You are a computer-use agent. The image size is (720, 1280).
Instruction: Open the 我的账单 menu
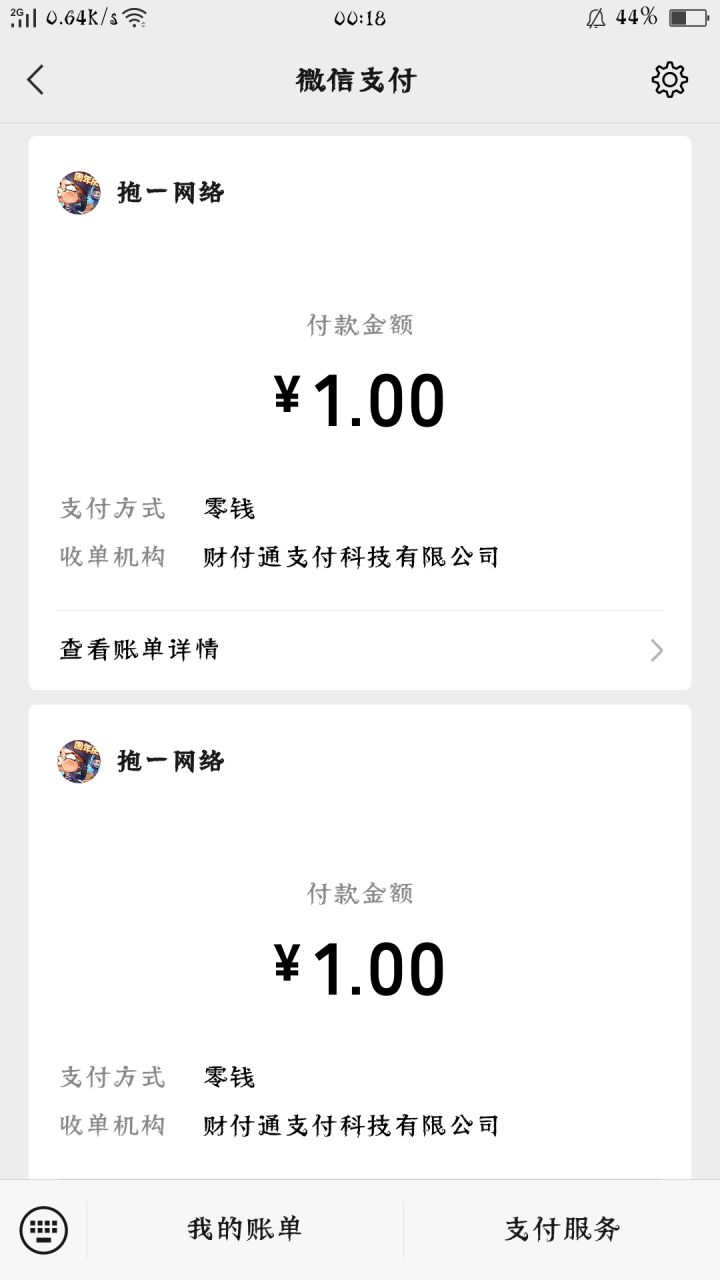coord(245,1229)
